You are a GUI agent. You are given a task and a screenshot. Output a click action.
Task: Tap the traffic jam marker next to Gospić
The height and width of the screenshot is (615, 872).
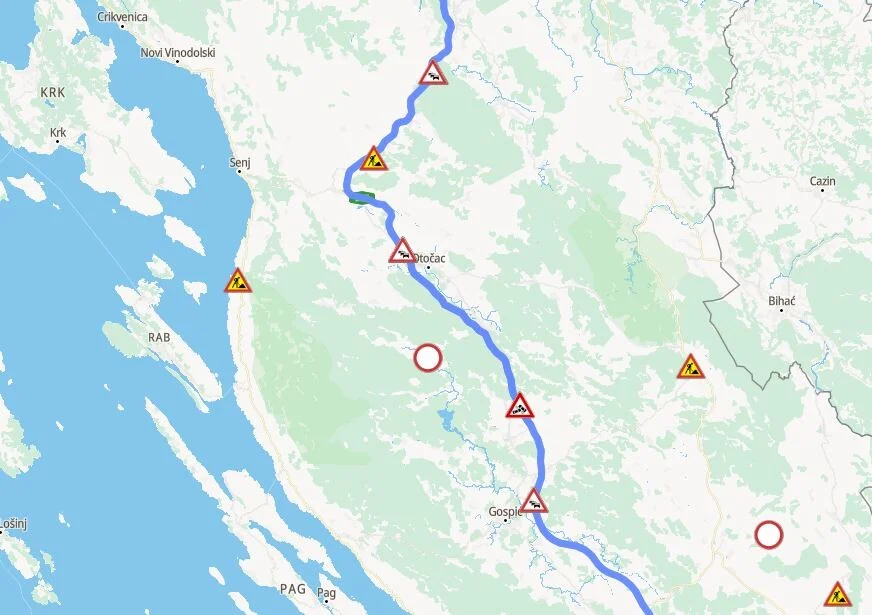pos(534,501)
